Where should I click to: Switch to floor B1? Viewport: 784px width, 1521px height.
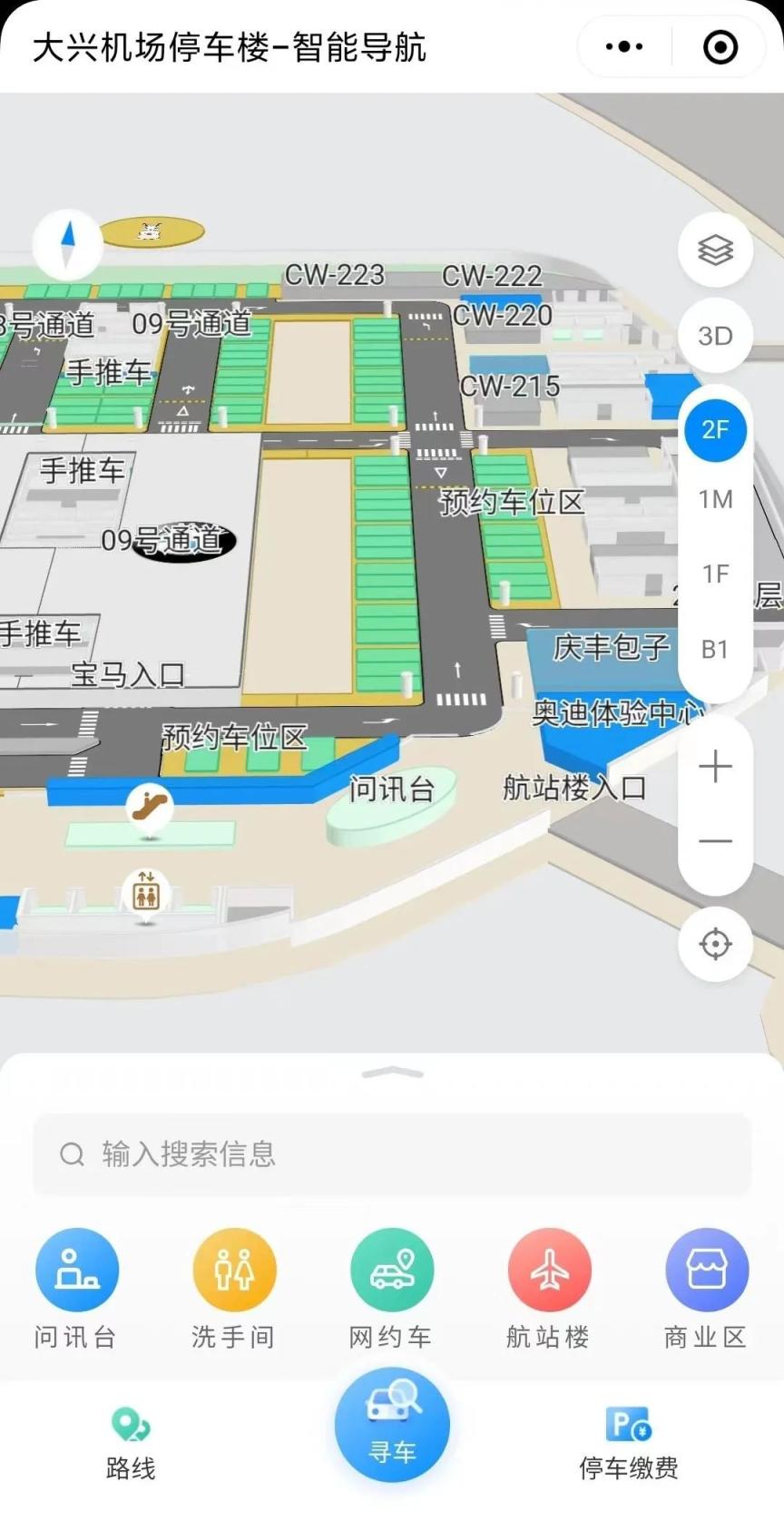tap(715, 649)
